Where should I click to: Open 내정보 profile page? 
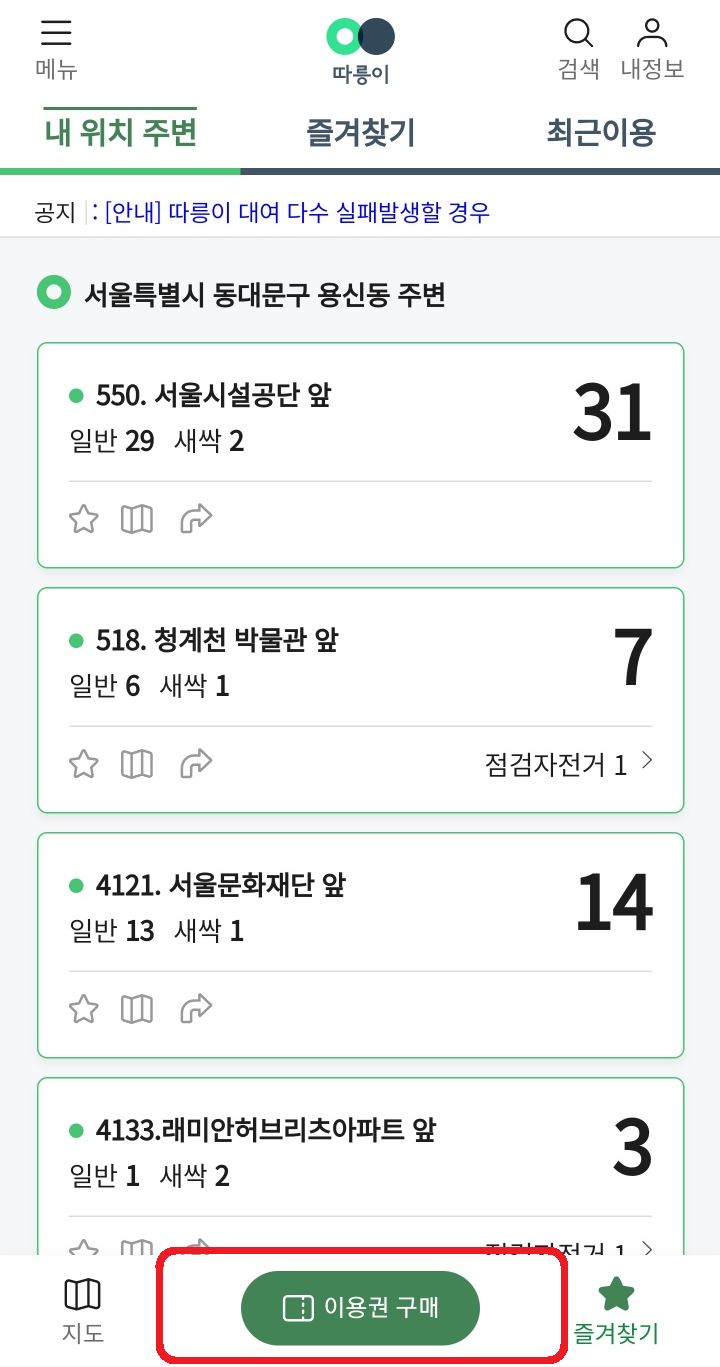pos(652,49)
